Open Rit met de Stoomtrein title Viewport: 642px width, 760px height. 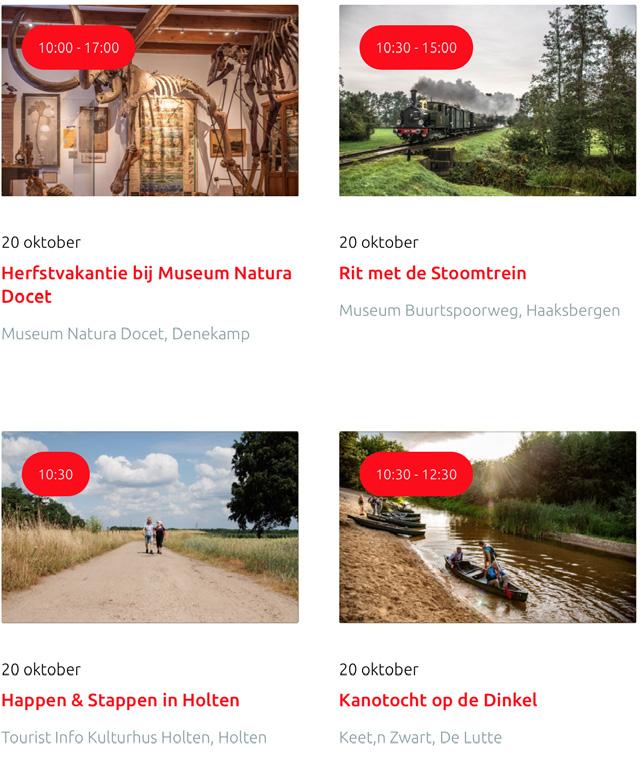coord(432,273)
